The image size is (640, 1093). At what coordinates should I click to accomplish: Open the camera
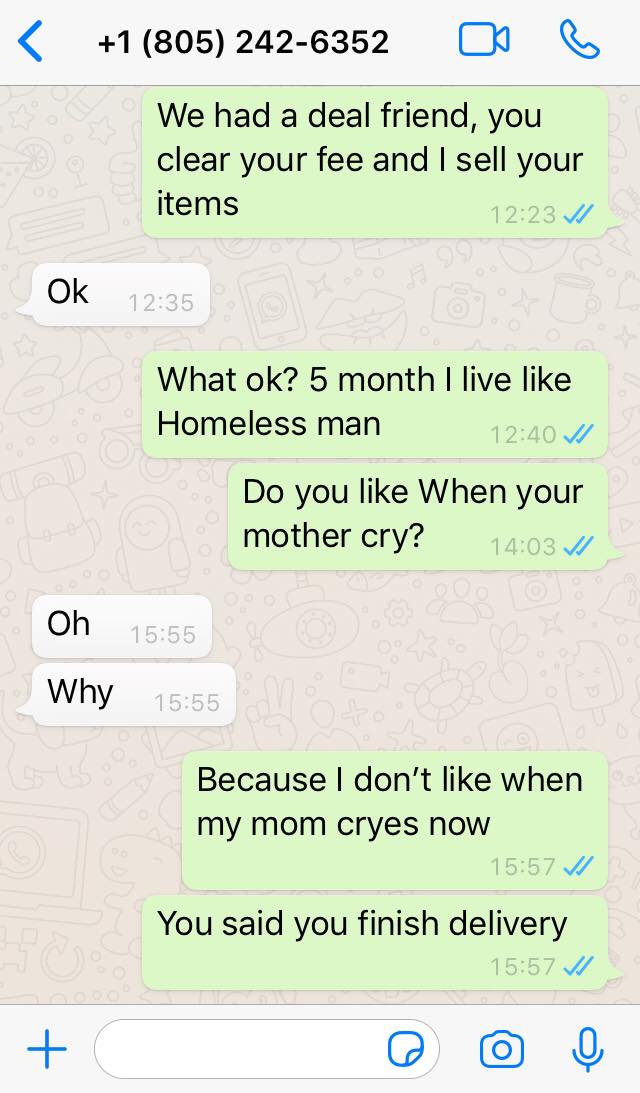[502, 1048]
